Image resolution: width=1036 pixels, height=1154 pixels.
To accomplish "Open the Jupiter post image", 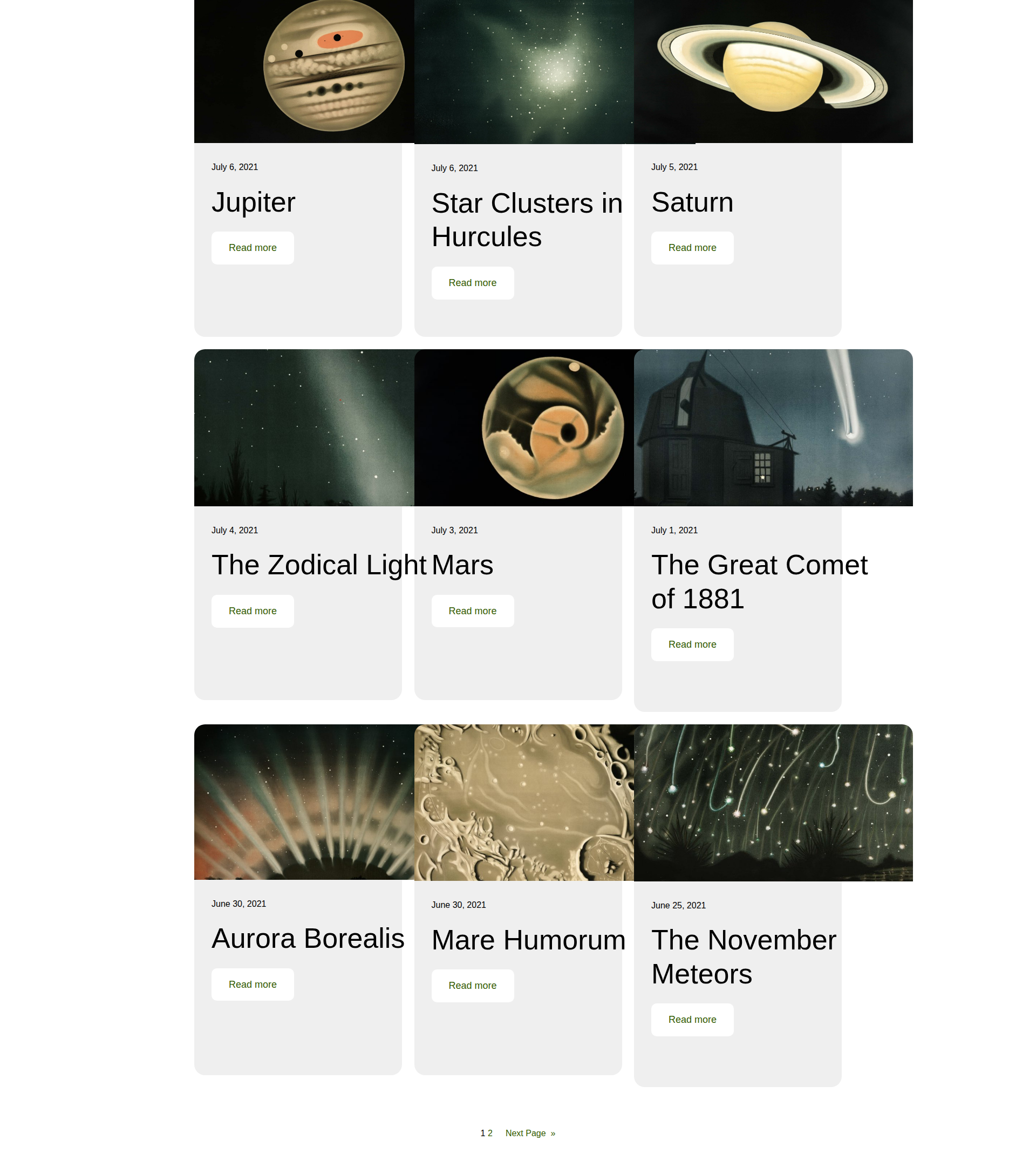I will (304, 71).
